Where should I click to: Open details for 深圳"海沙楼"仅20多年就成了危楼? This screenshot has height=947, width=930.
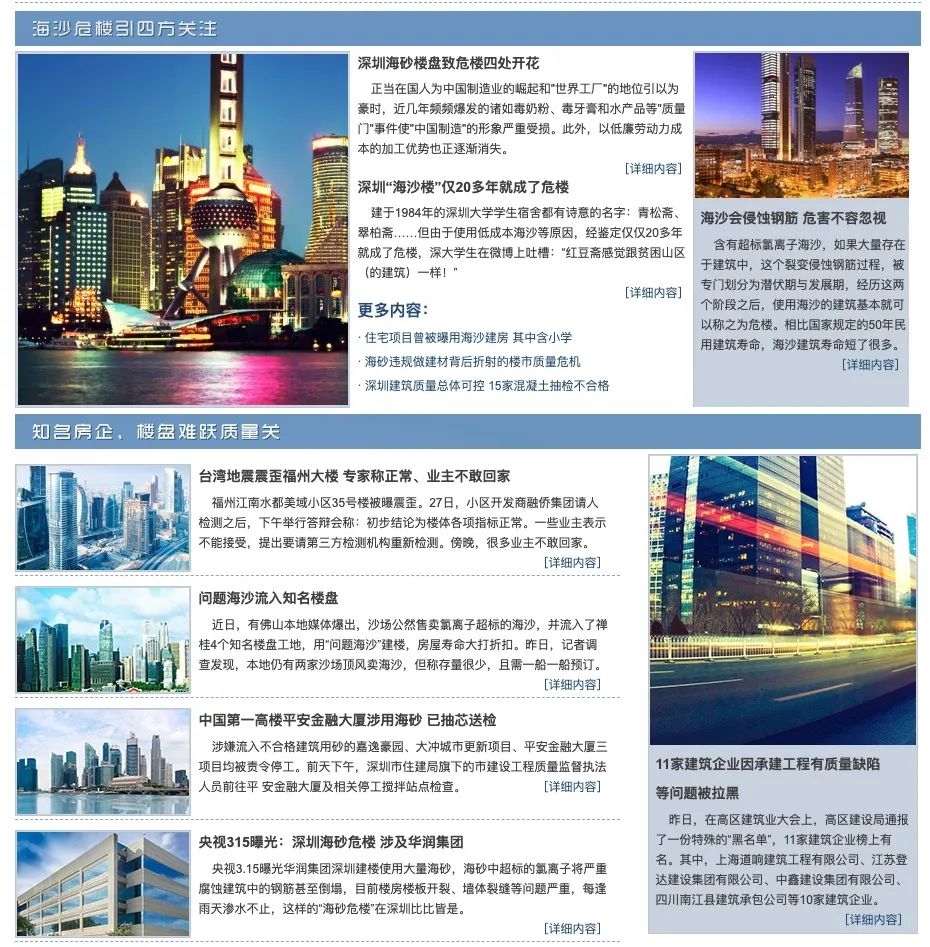tap(653, 293)
